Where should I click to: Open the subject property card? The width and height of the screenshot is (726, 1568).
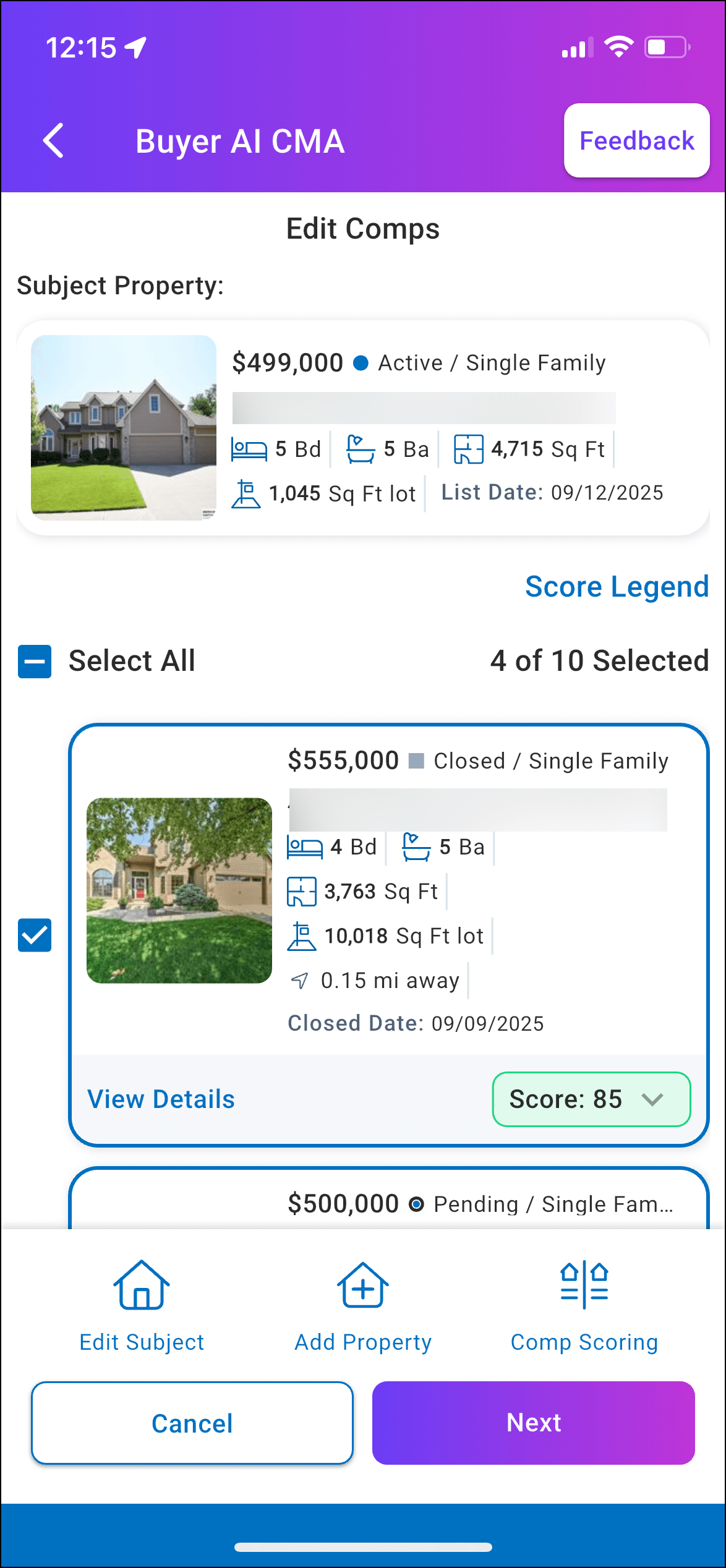point(362,428)
